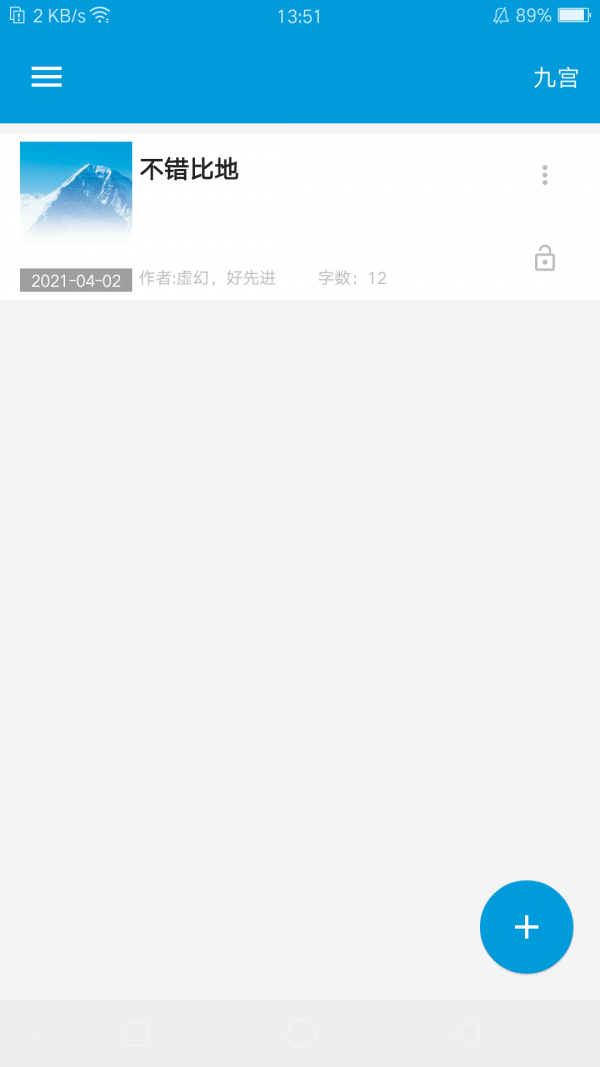Open the 不错比地 entry
600x1067 pixels.
[190, 170]
